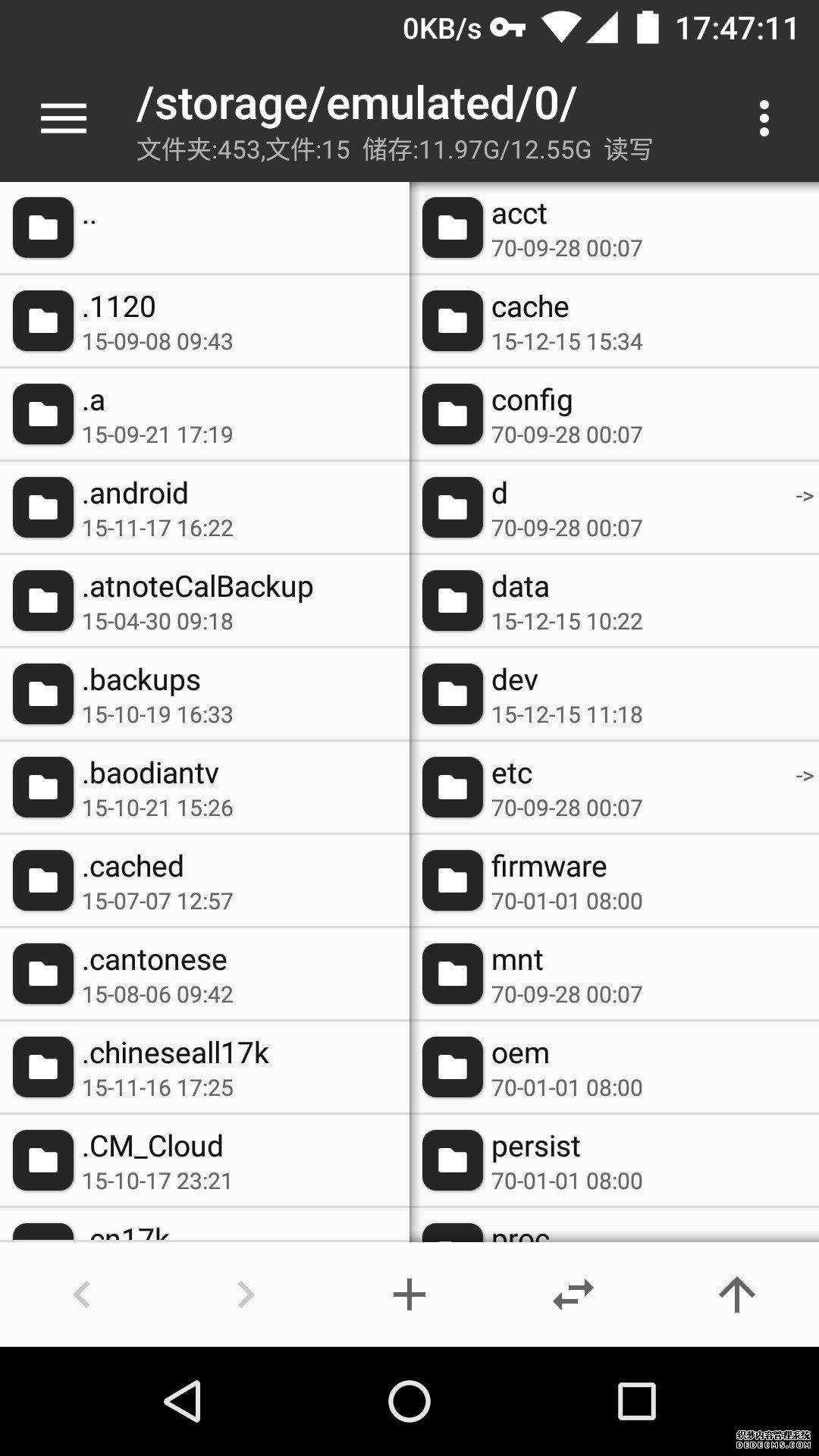The width and height of the screenshot is (819, 1456).
Task: Tap the back chevron in bottom toolbar
Action: point(82,1294)
